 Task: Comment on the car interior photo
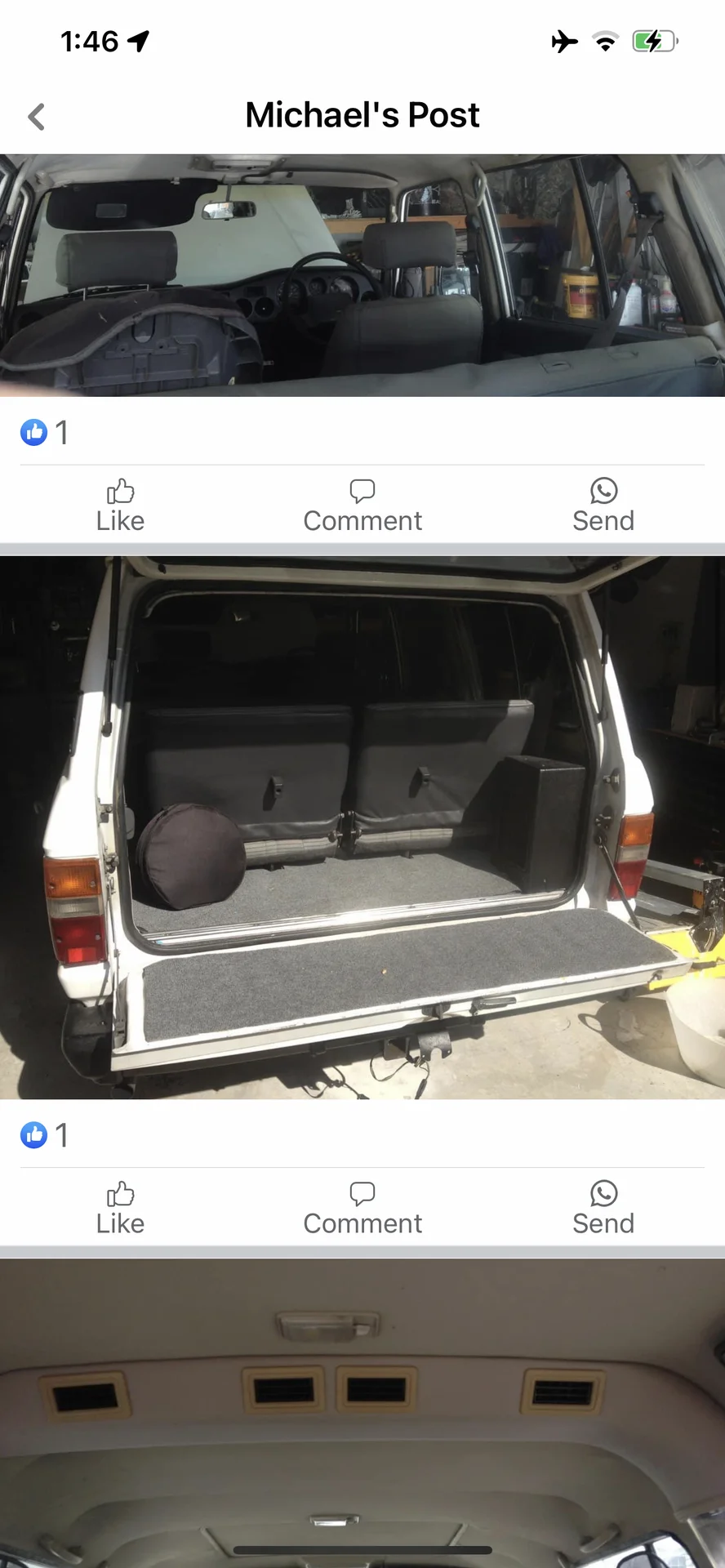point(362,506)
